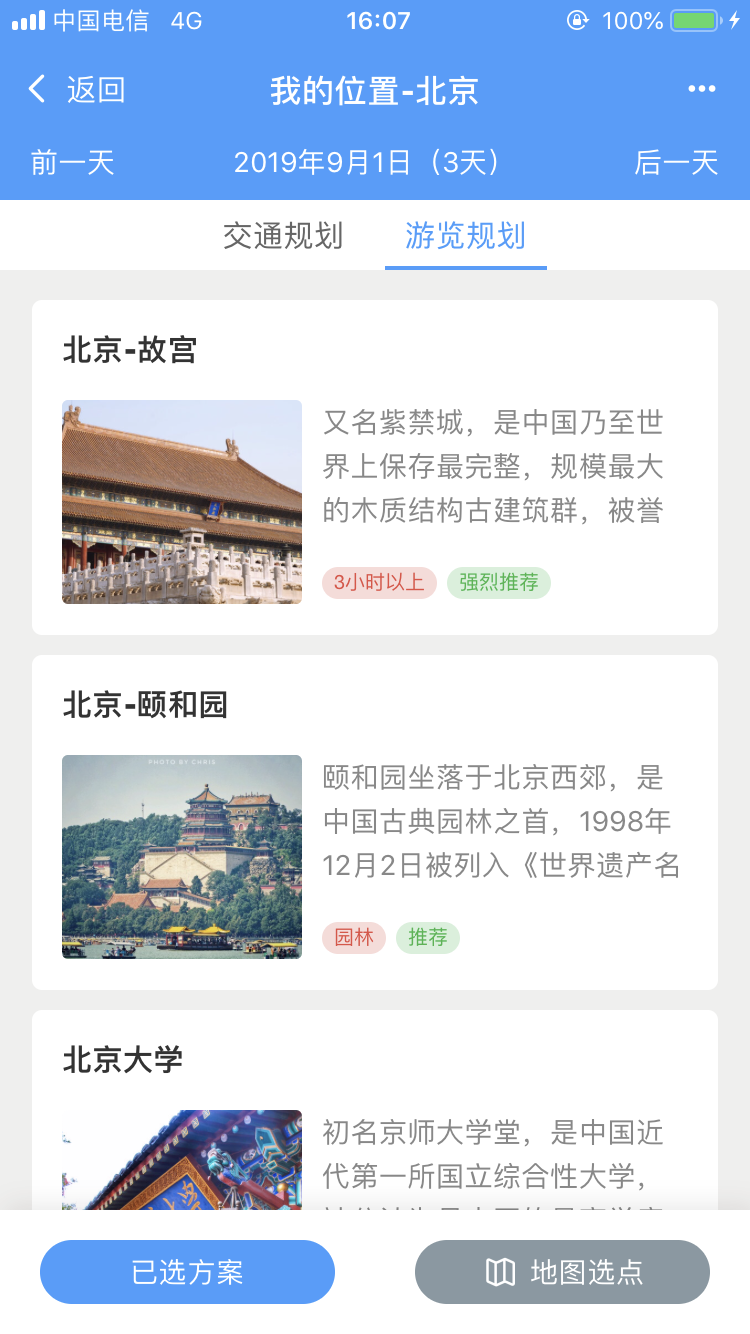
Task: Open the 北京-颐和园 attraction card
Action: (375, 822)
